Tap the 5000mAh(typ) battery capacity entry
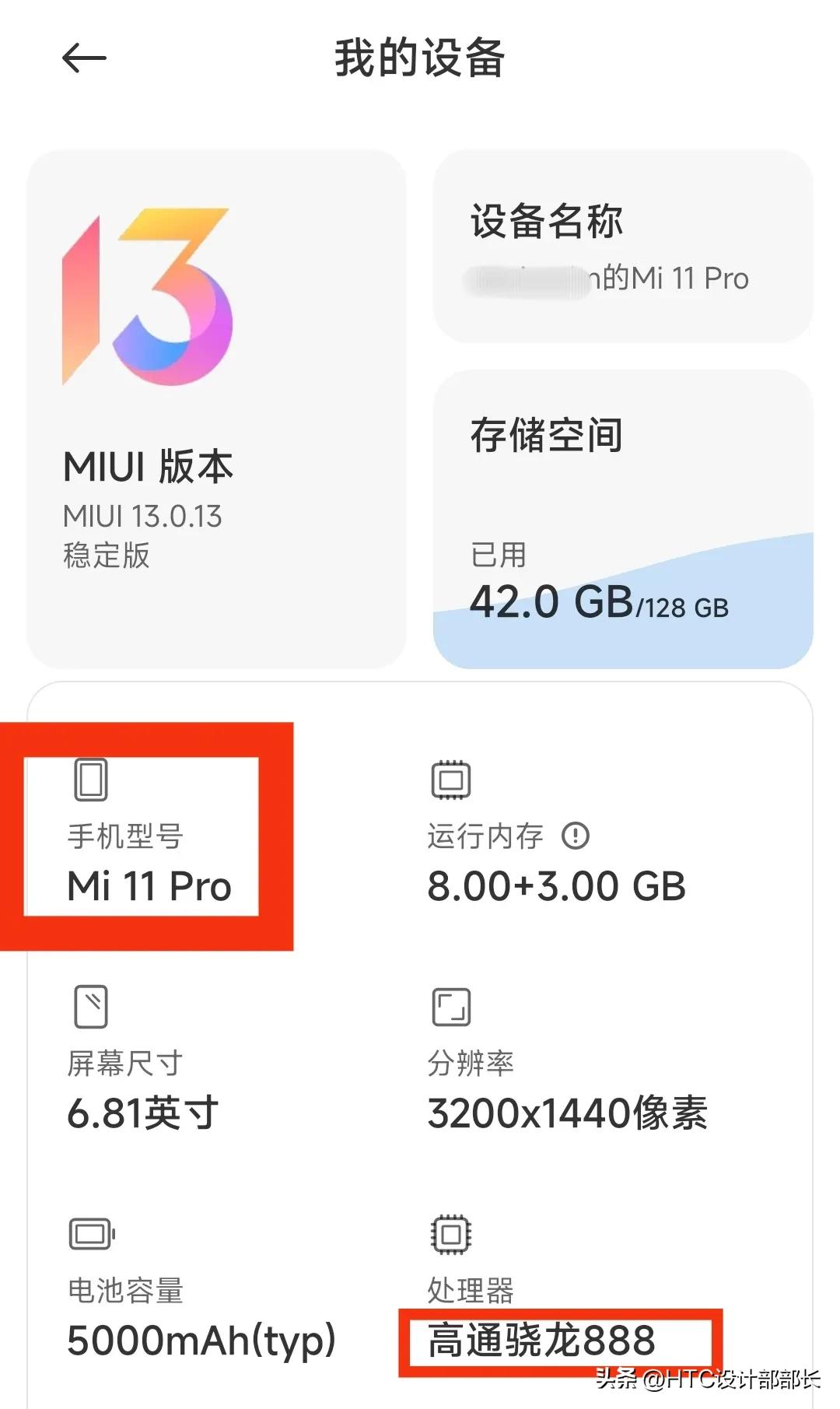This screenshot has width=840, height=1409. (x=200, y=1340)
